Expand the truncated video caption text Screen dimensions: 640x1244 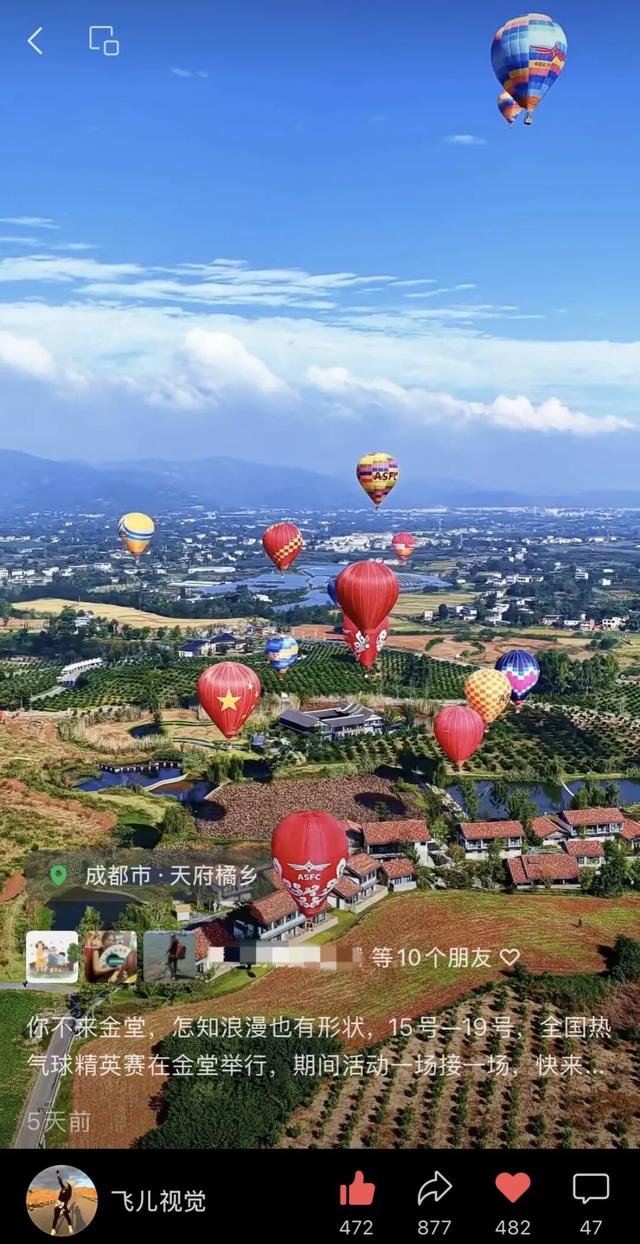(x=320, y=1046)
